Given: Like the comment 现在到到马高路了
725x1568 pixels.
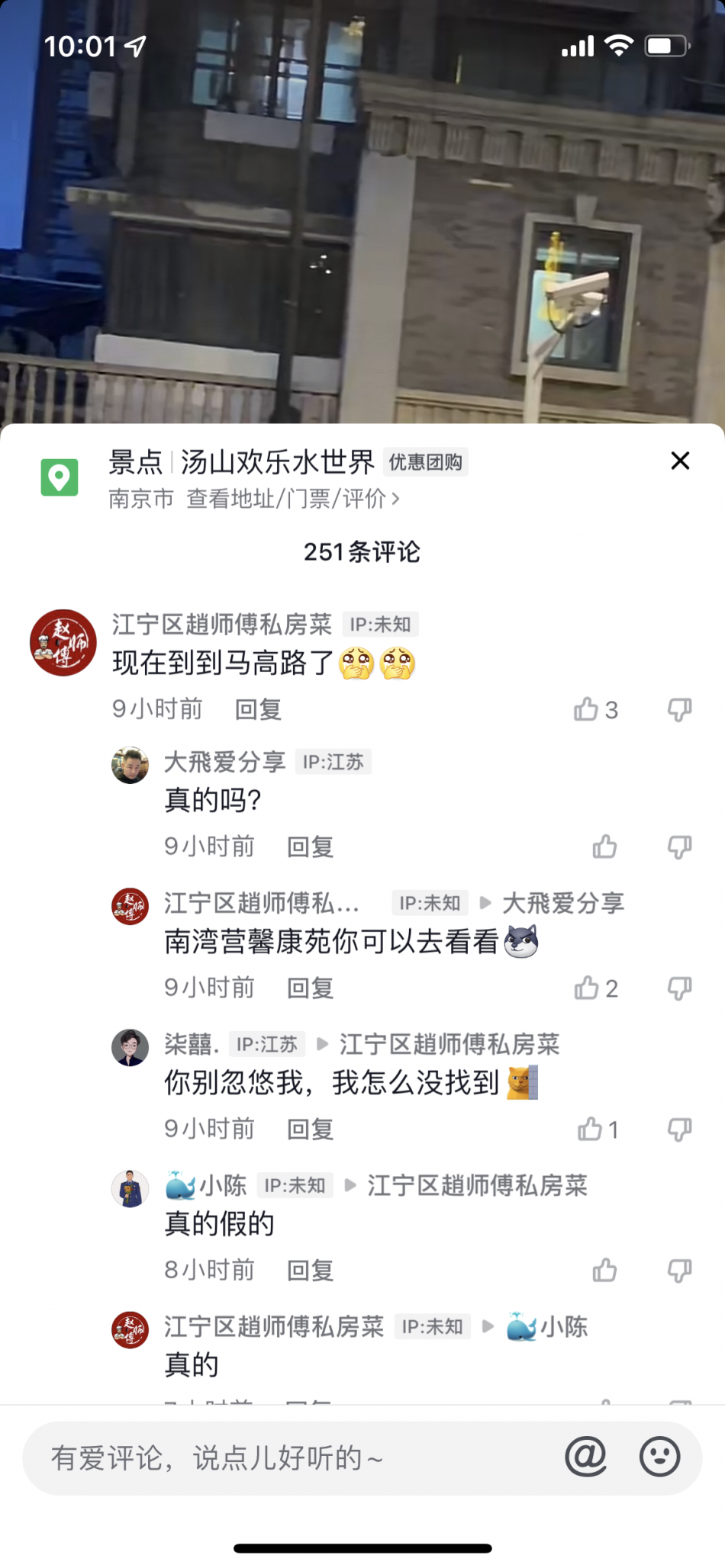Looking at the screenshot, I should [586, 709].
